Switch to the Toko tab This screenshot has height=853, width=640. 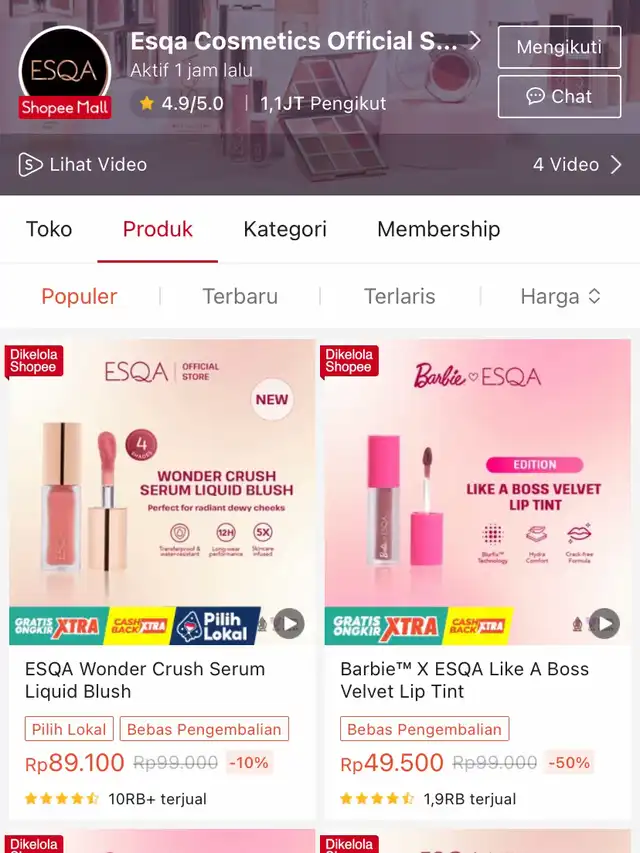(49, 229)
